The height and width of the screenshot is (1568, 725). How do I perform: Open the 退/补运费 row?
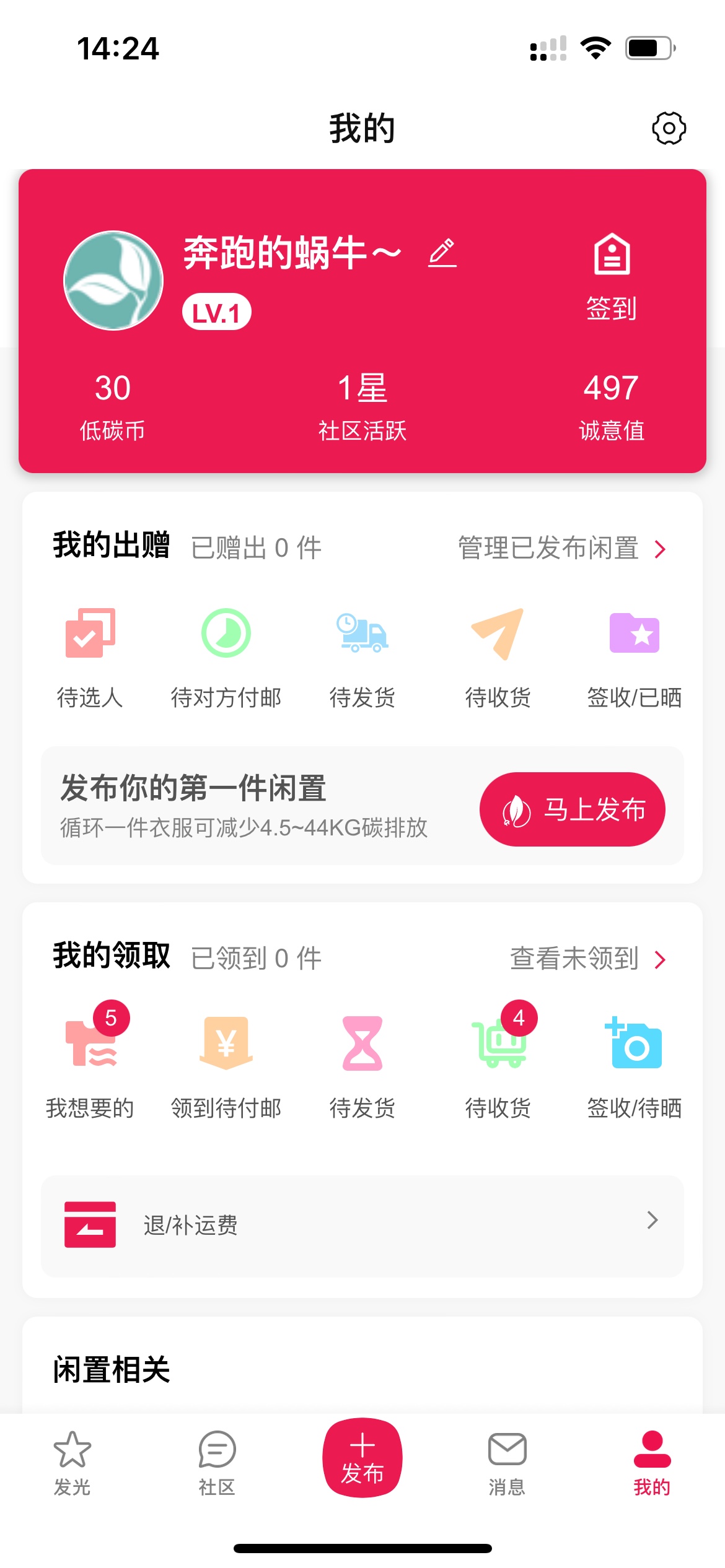362,1225
